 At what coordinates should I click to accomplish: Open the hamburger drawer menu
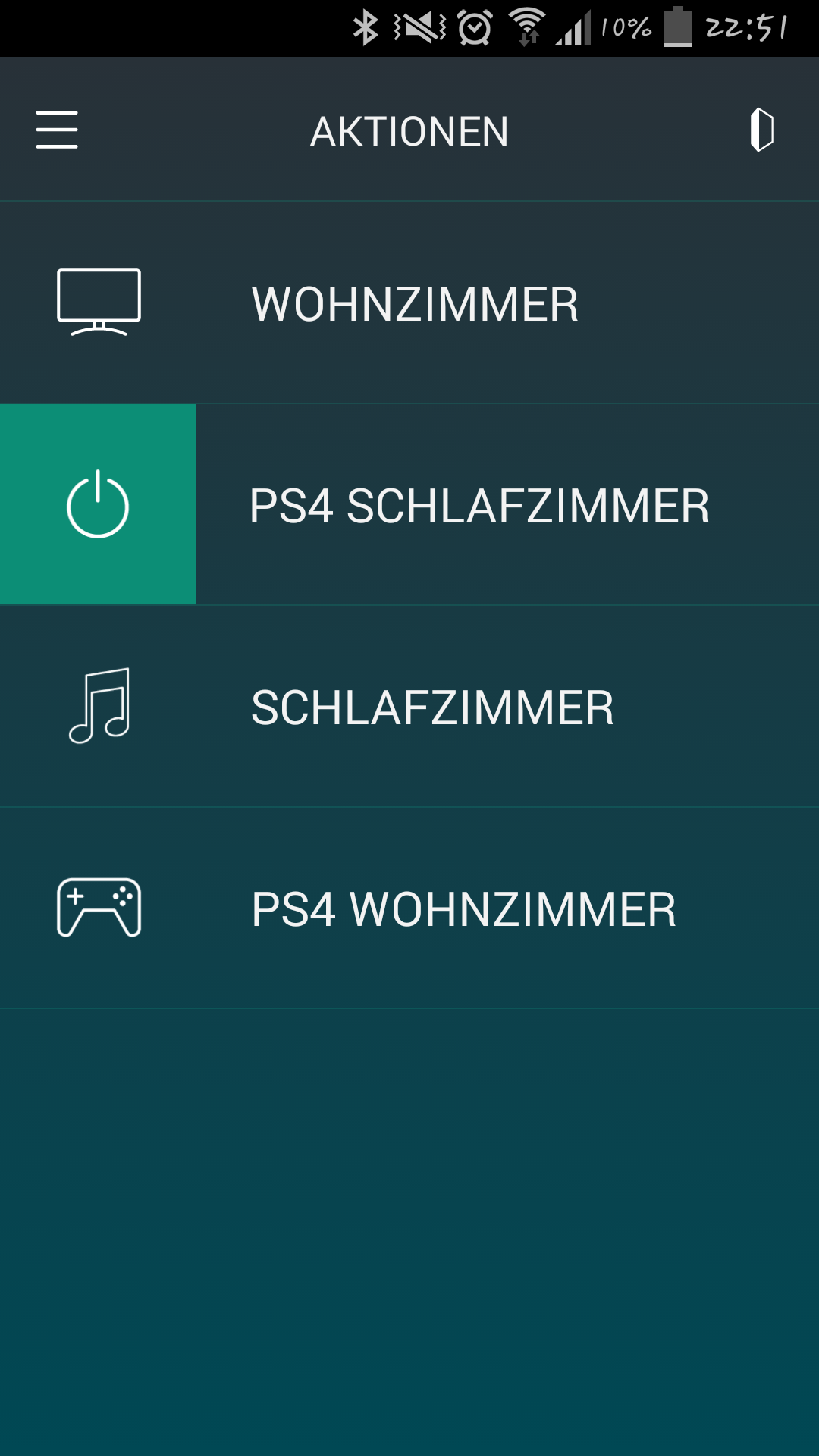(57, 130)
